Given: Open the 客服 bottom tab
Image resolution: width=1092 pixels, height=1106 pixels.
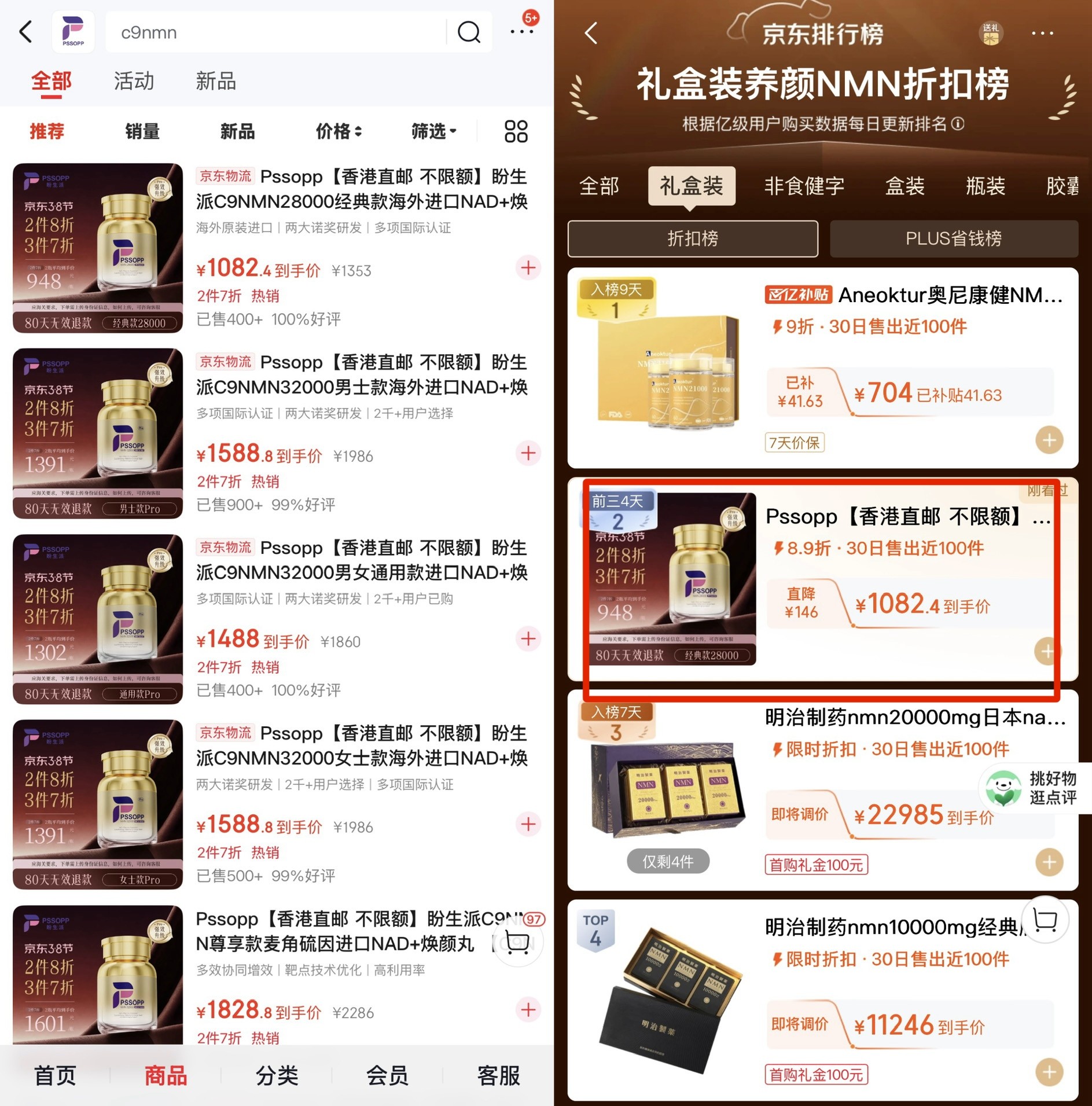Looking at the screenshot, I should click(x=498, y=1075).
